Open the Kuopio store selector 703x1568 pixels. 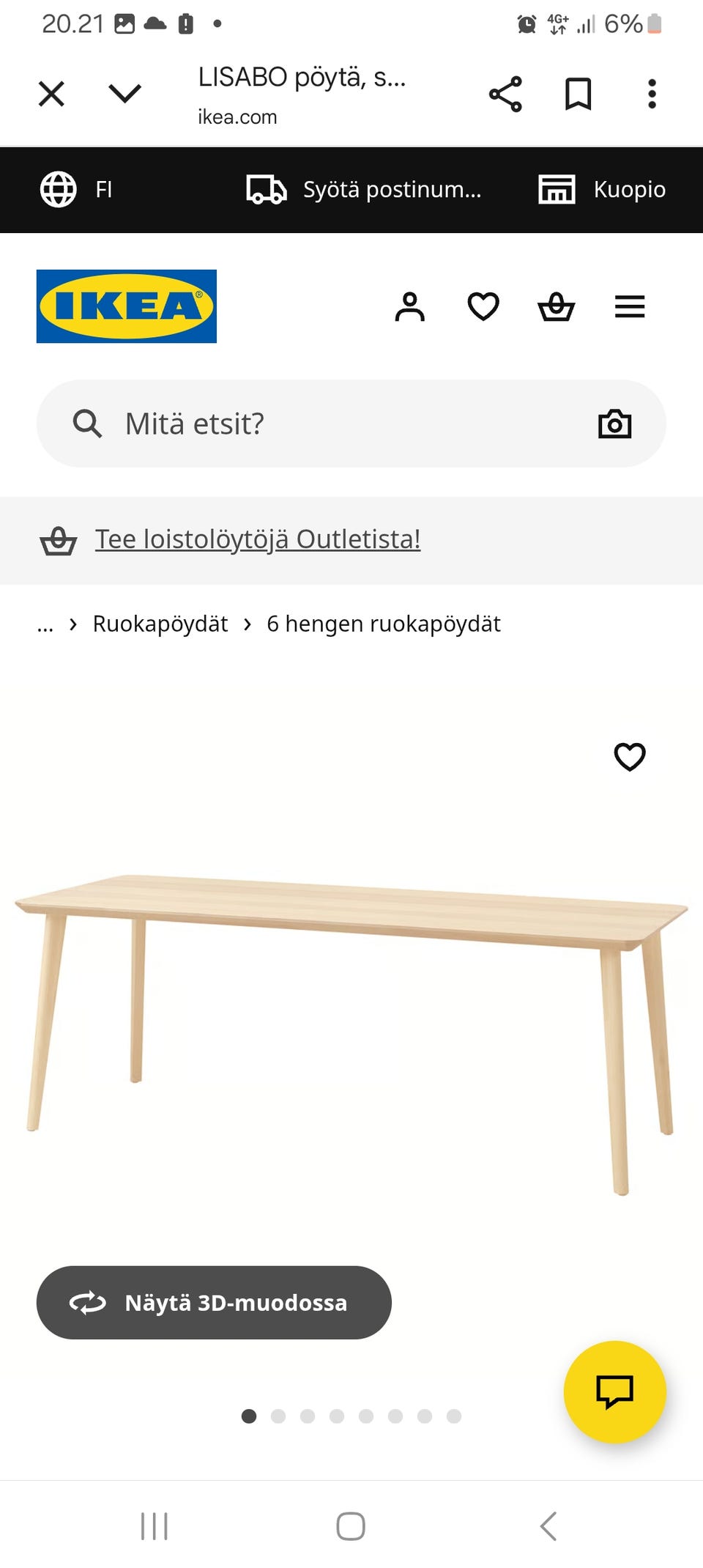604,190
